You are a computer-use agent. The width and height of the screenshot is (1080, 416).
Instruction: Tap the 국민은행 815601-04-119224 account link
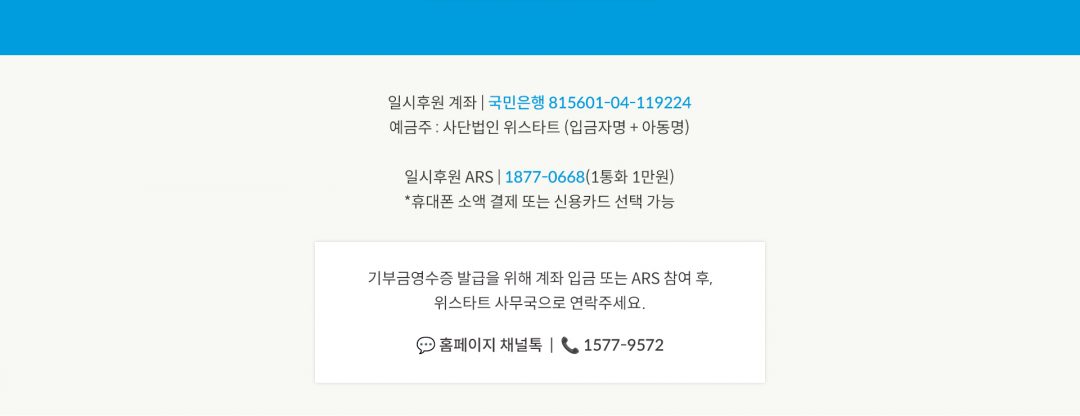589,102
